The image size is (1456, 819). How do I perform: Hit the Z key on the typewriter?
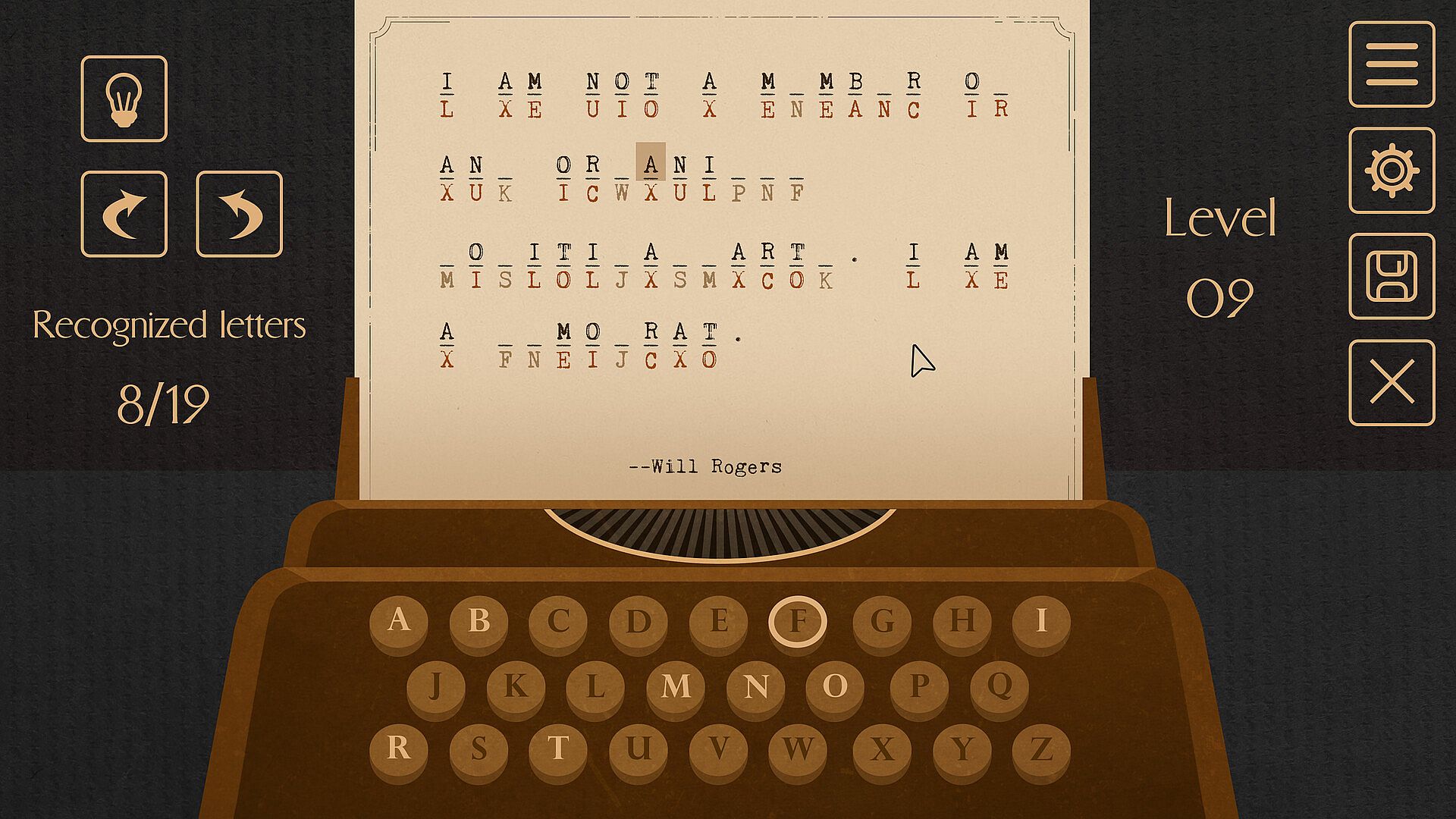coord(1041,749)
